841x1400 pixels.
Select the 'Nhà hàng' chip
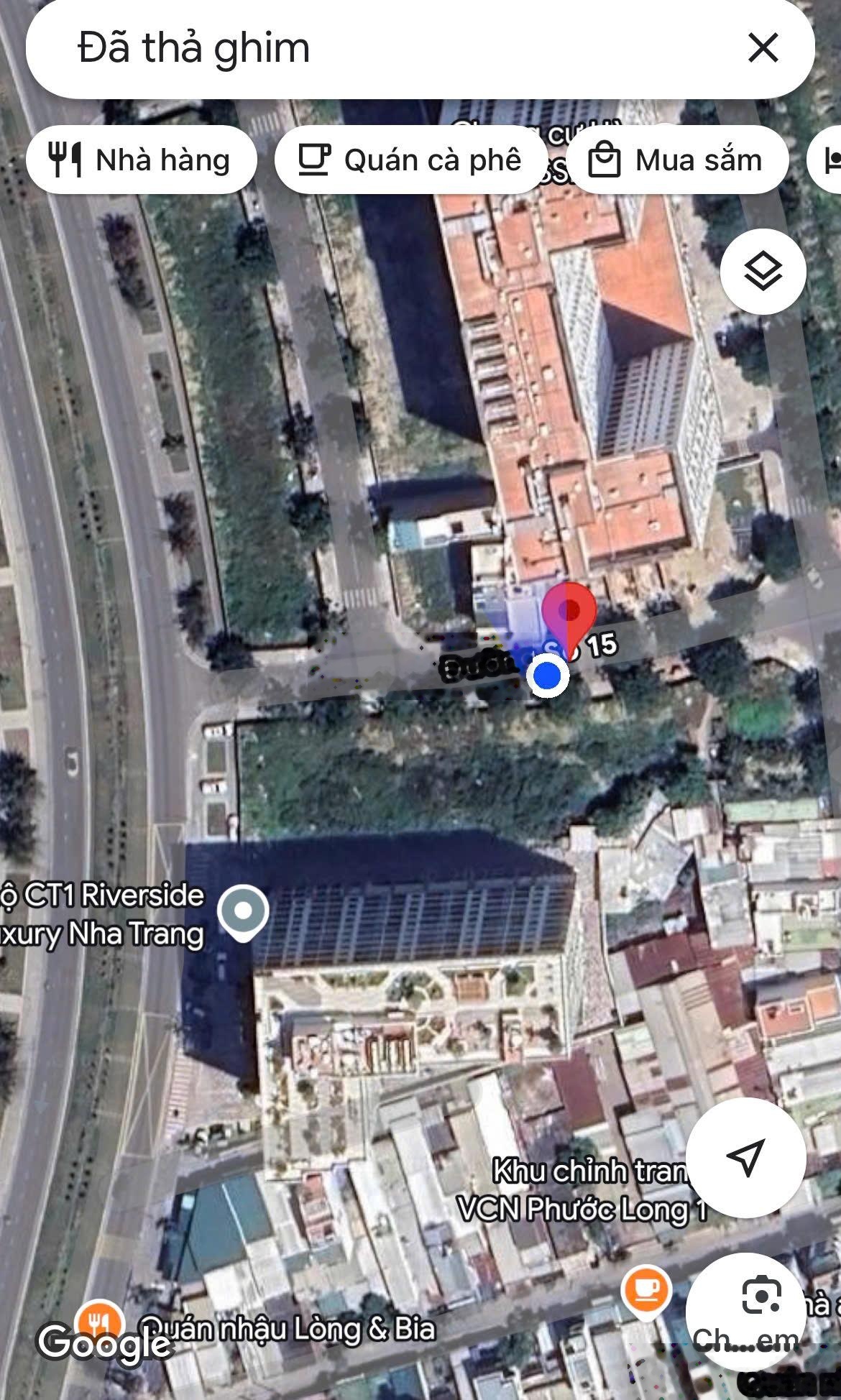coord(142,160)
